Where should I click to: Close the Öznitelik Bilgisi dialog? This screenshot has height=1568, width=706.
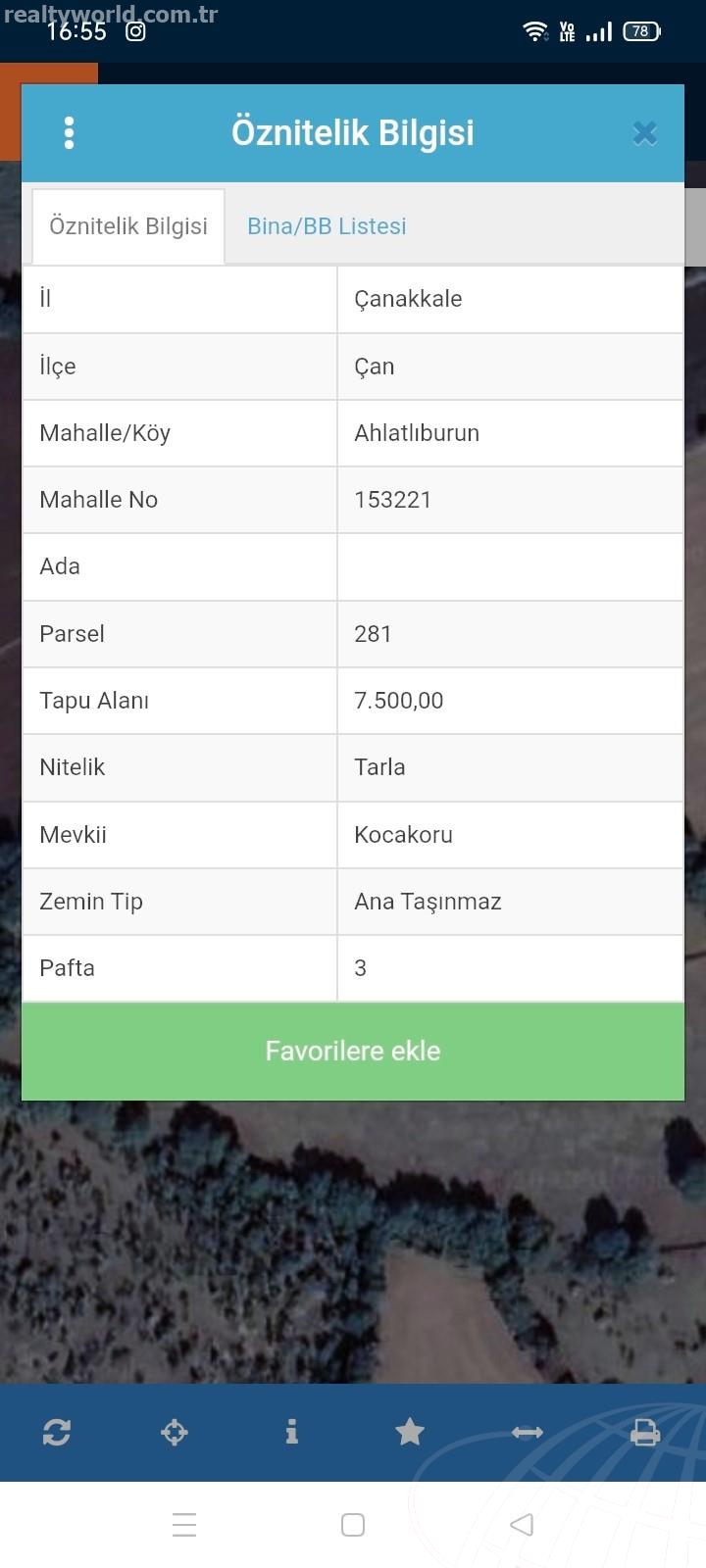(x=644, y=133)
